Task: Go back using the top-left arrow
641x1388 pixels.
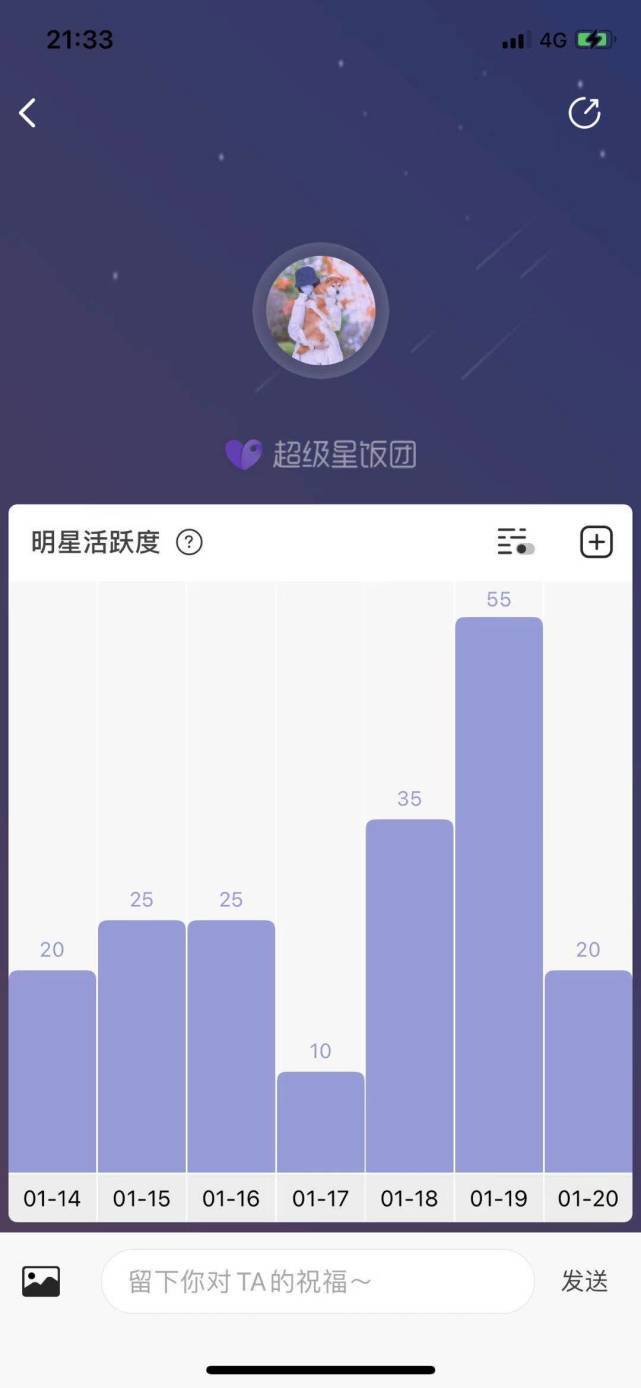Action: point(28,113)
